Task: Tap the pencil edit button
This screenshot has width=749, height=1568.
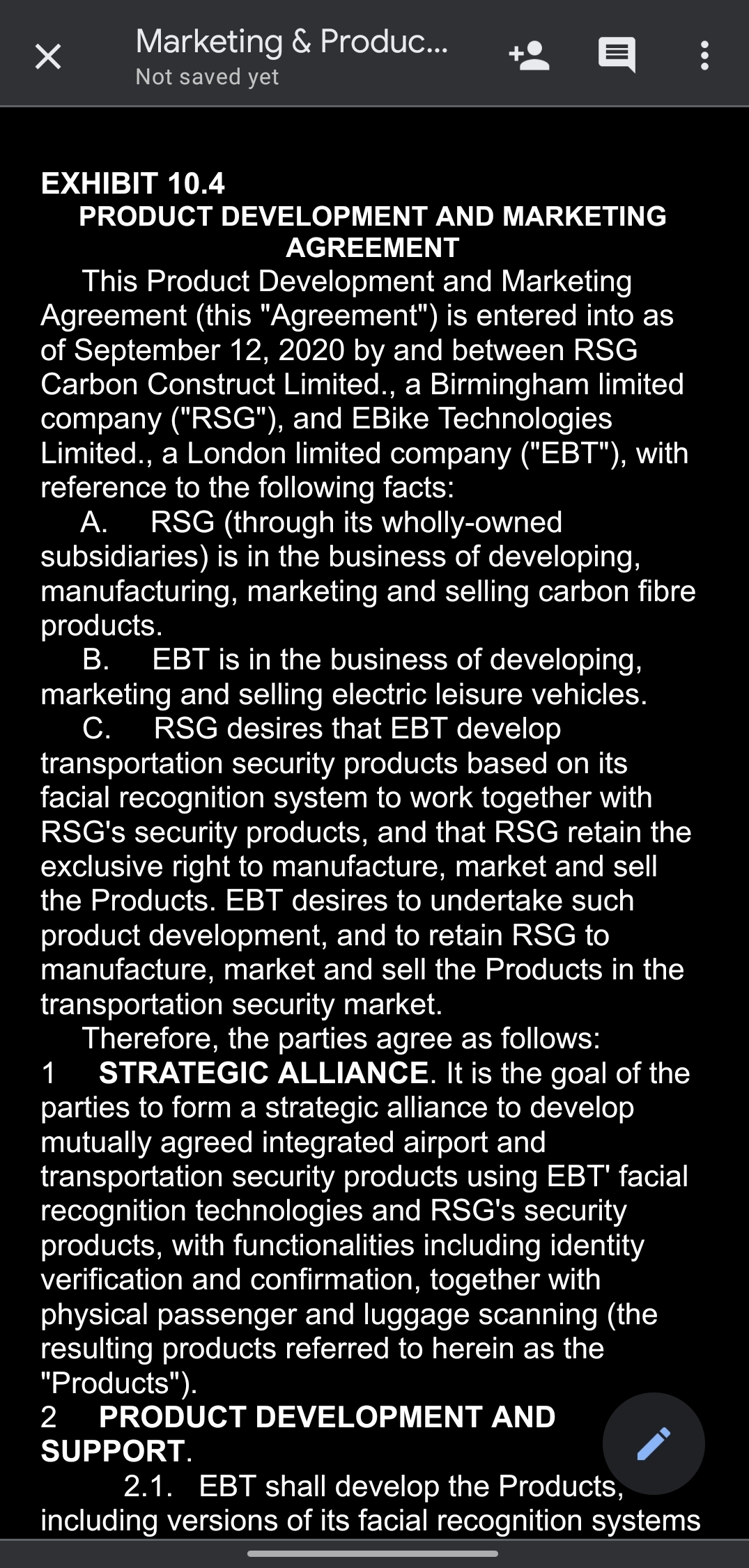Action: coord(654,1443)
